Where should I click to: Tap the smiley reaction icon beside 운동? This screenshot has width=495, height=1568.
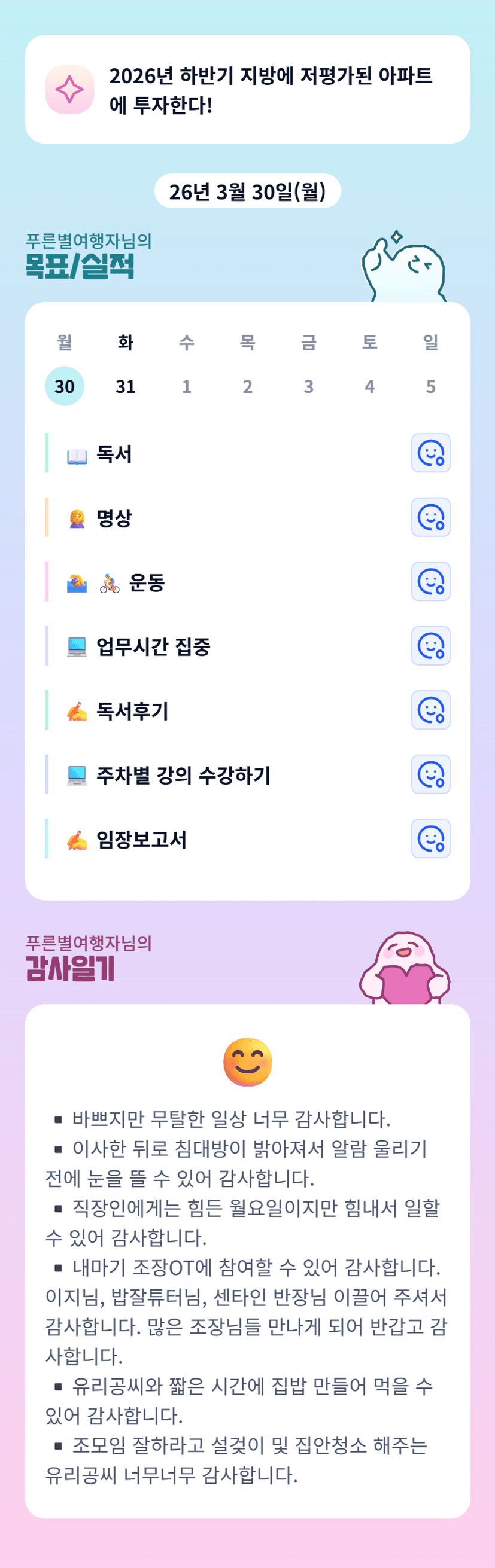(x=430, y=581)
